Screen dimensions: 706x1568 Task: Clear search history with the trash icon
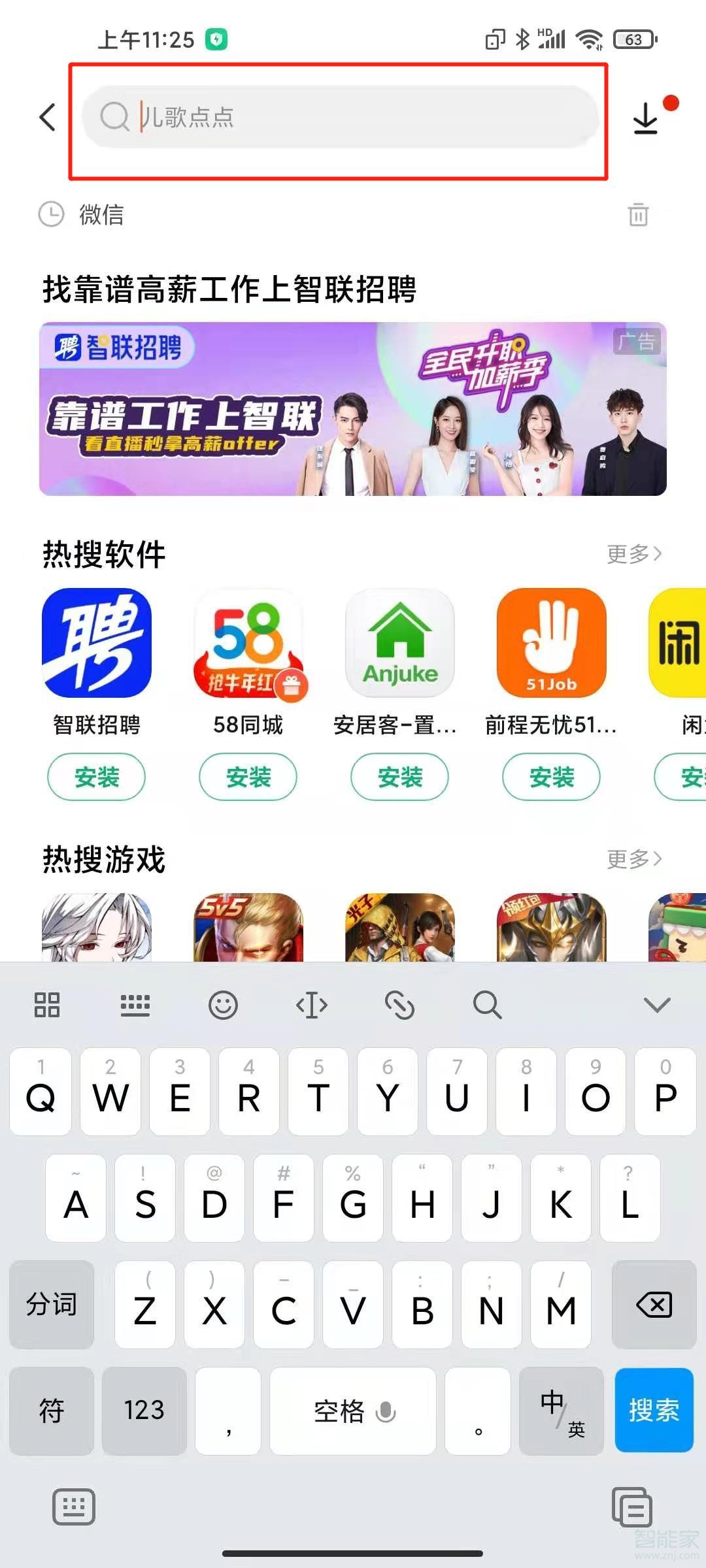pos(639,216)
